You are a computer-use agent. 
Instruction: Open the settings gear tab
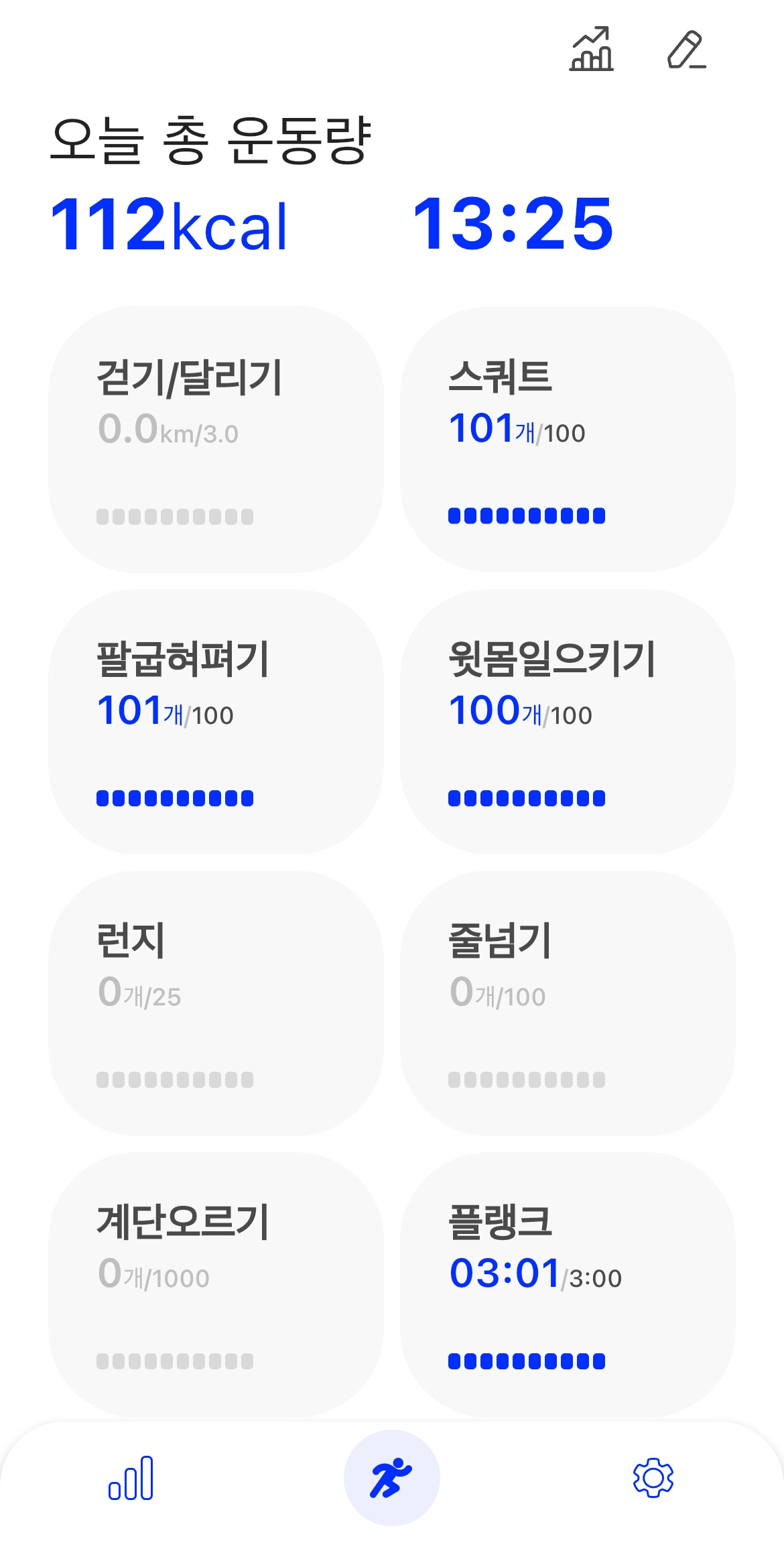pyautogui.click(x=653, y=1478)
